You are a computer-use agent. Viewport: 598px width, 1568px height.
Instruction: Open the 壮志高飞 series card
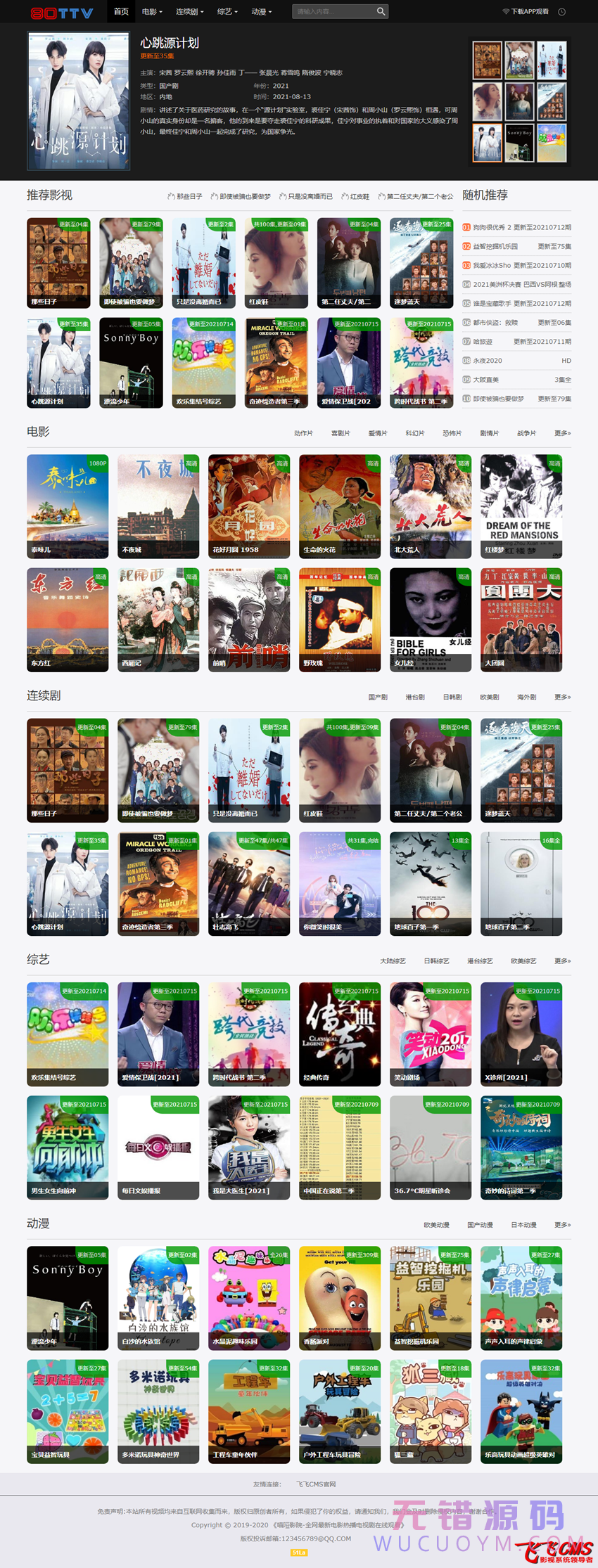click(x=249, y=883)
